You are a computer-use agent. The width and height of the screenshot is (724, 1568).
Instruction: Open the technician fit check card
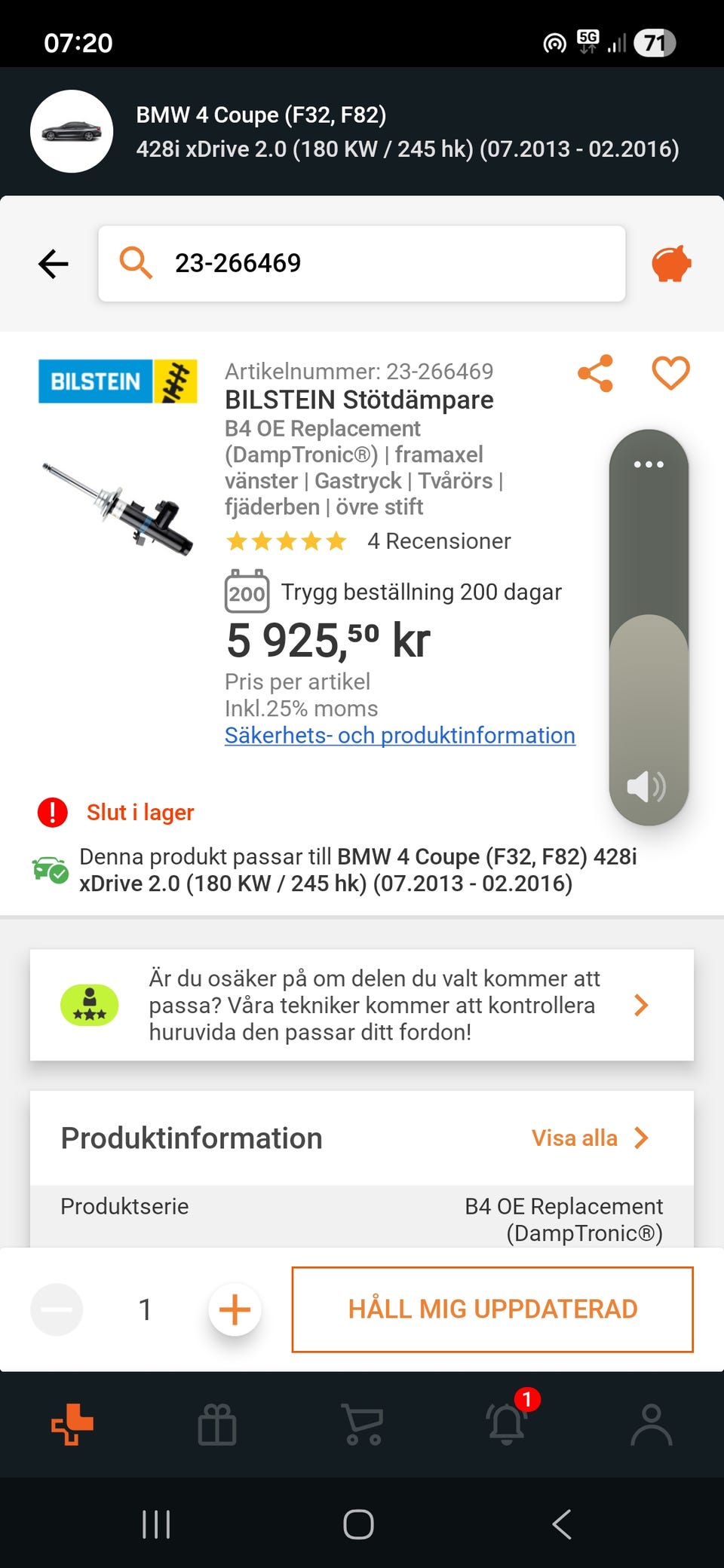pos(362,1005)
